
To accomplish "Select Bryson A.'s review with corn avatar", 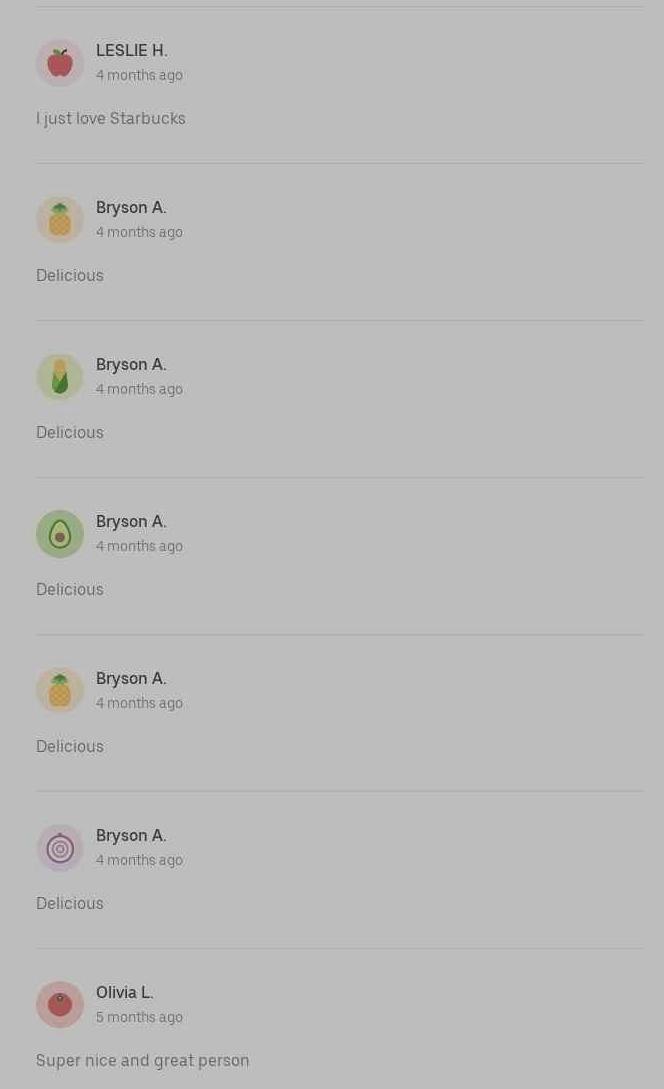I will pyautogui.click(x=340, y=399).
